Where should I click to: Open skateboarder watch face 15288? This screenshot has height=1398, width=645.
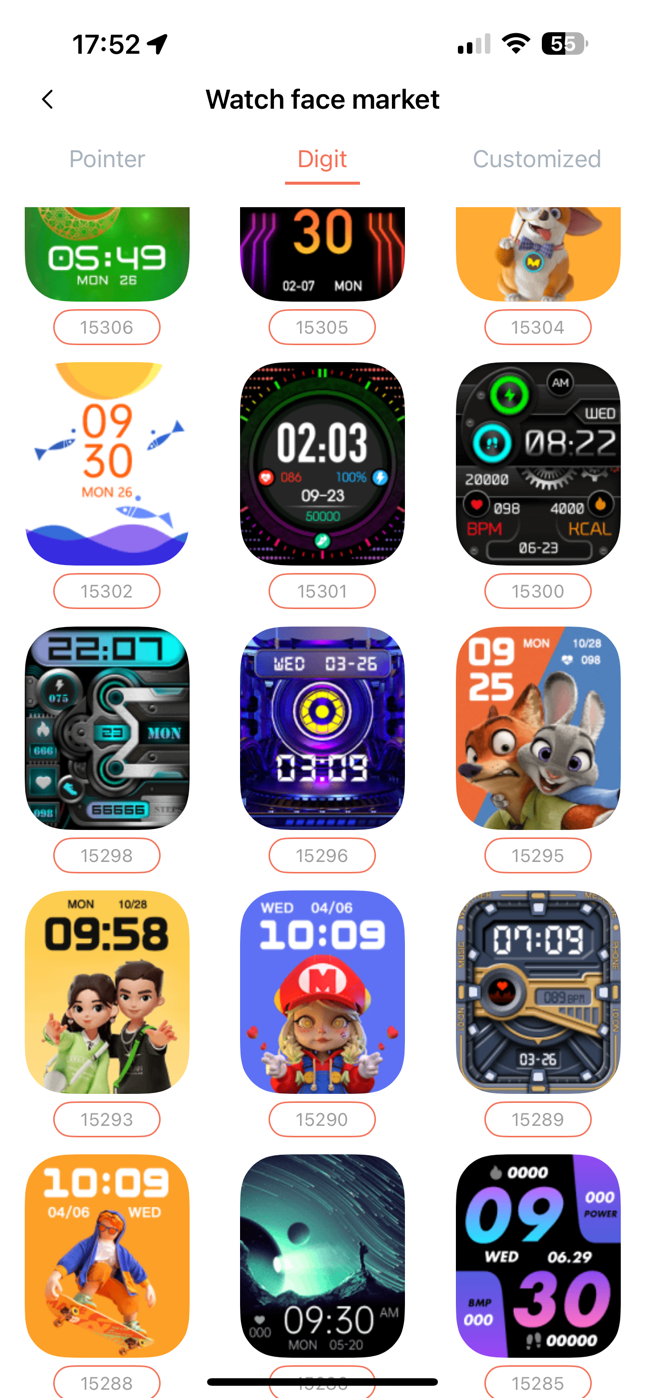point(107,1256)
